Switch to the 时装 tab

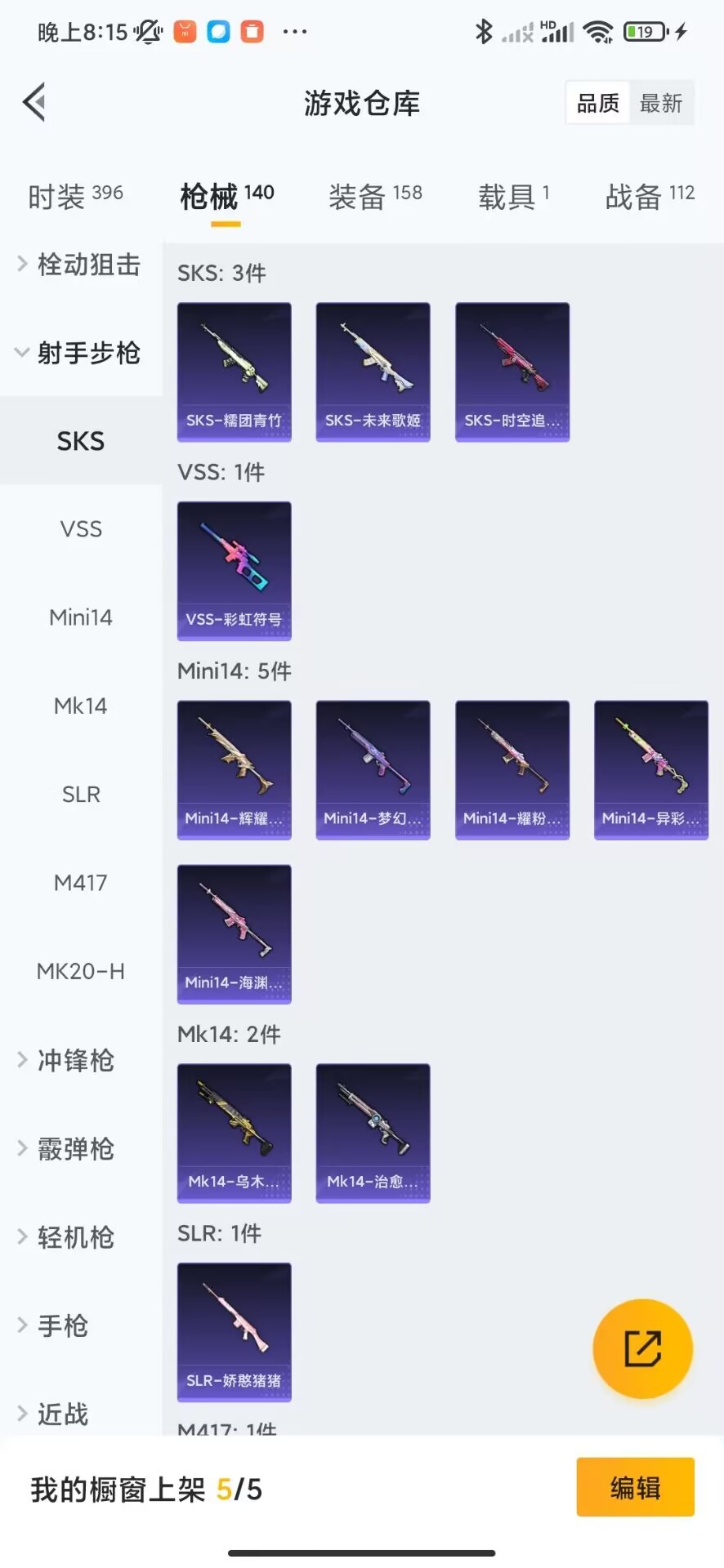pyautogui.click(x=75, y=196)
